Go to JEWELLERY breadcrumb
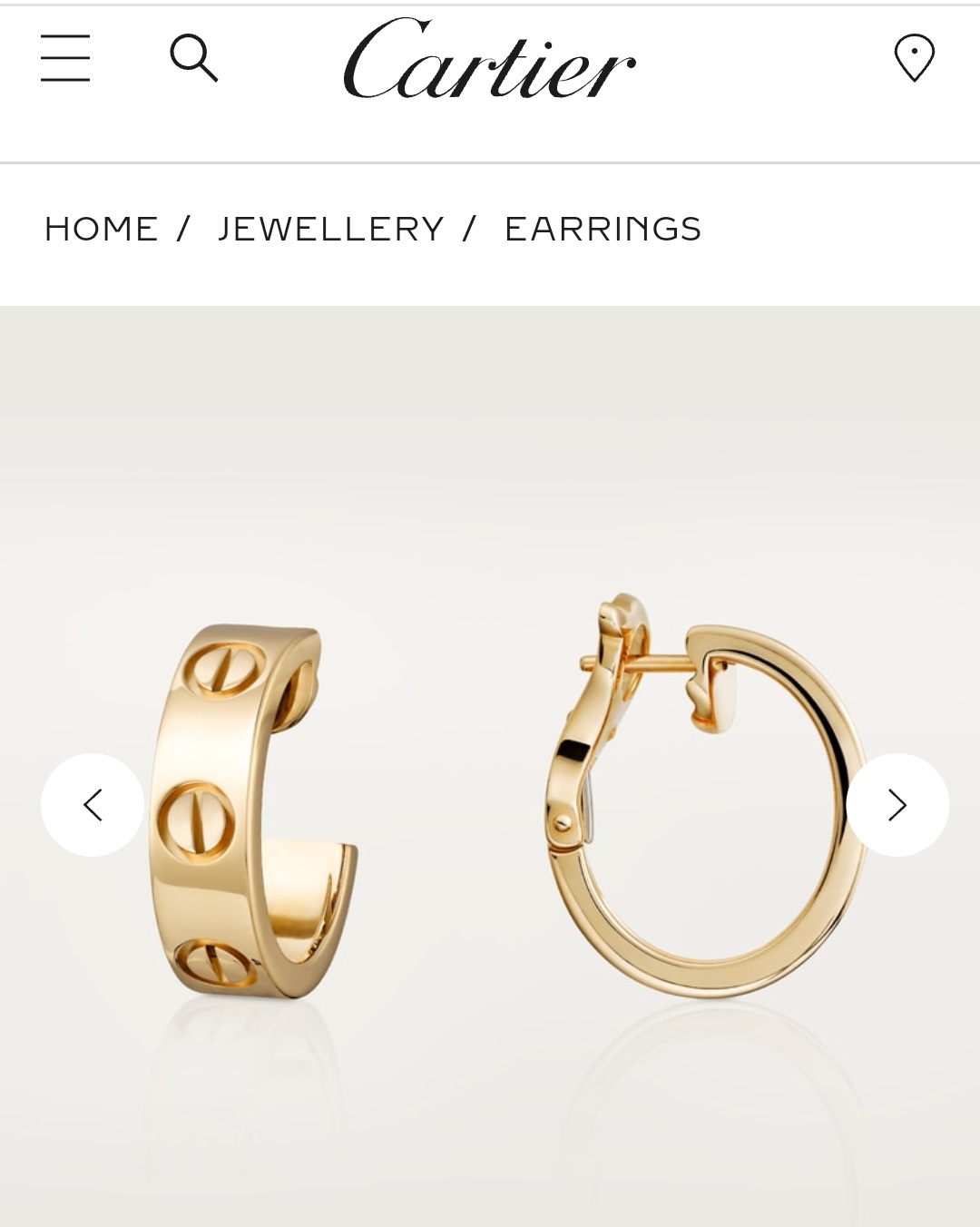This screenshot has height=1227, width=980. (331, 229)
